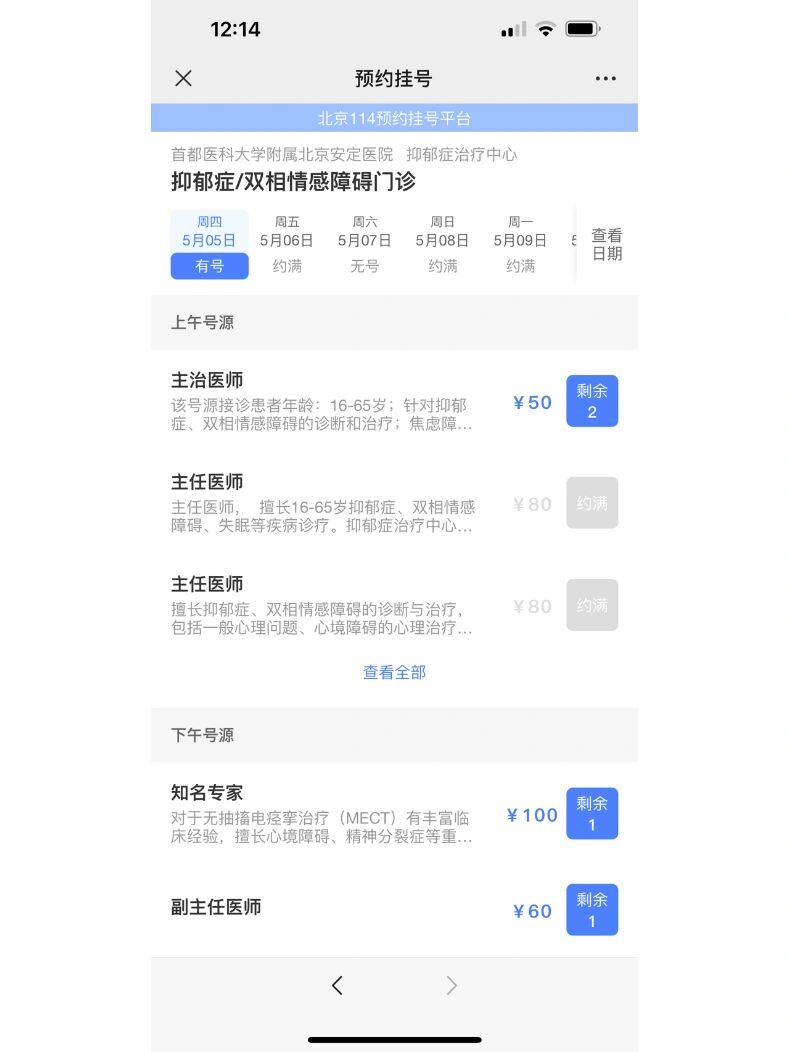Select the 周五 5月06日 date slot

click(287, 242)
